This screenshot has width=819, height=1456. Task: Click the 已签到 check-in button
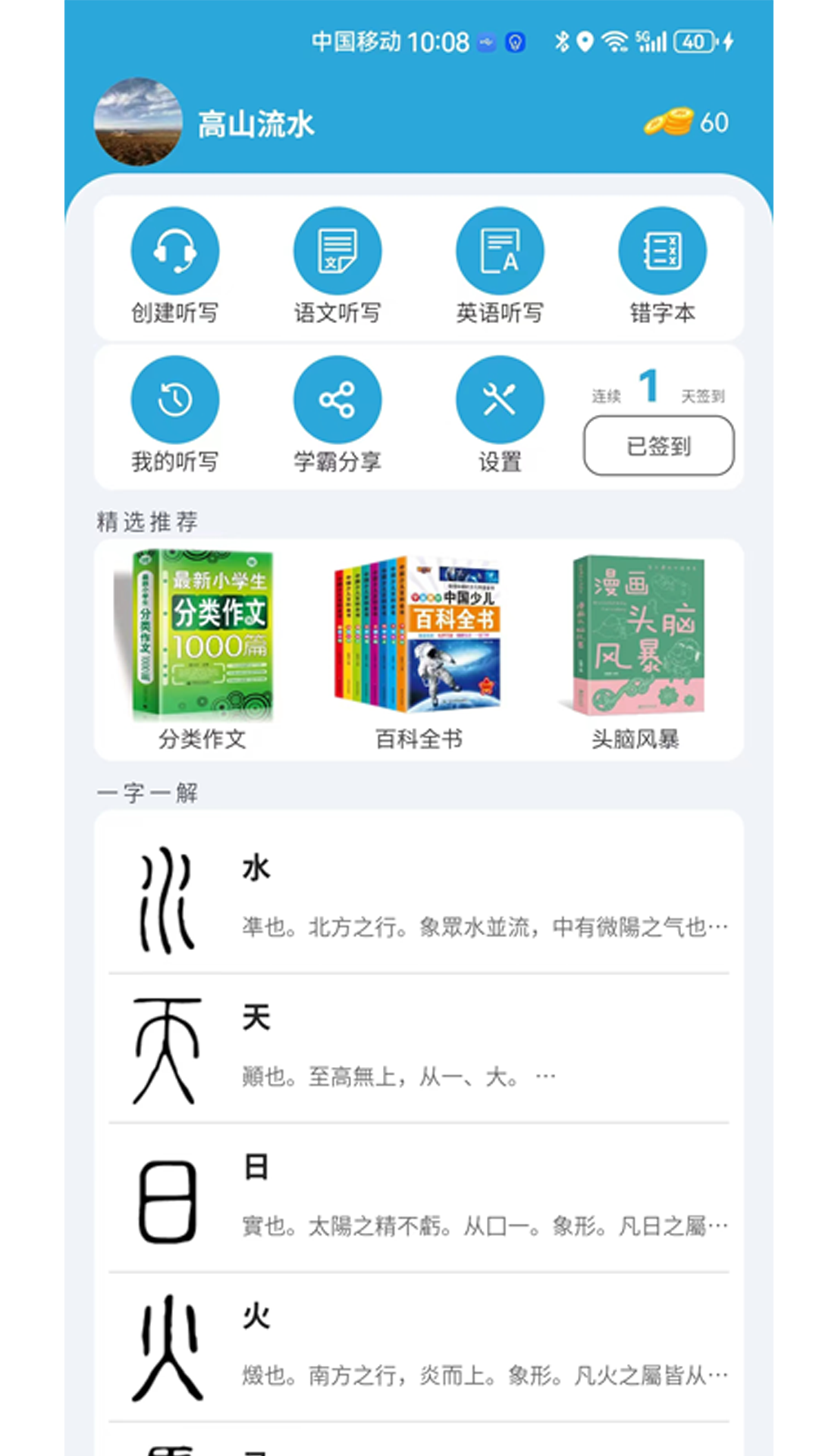point(658,447)
